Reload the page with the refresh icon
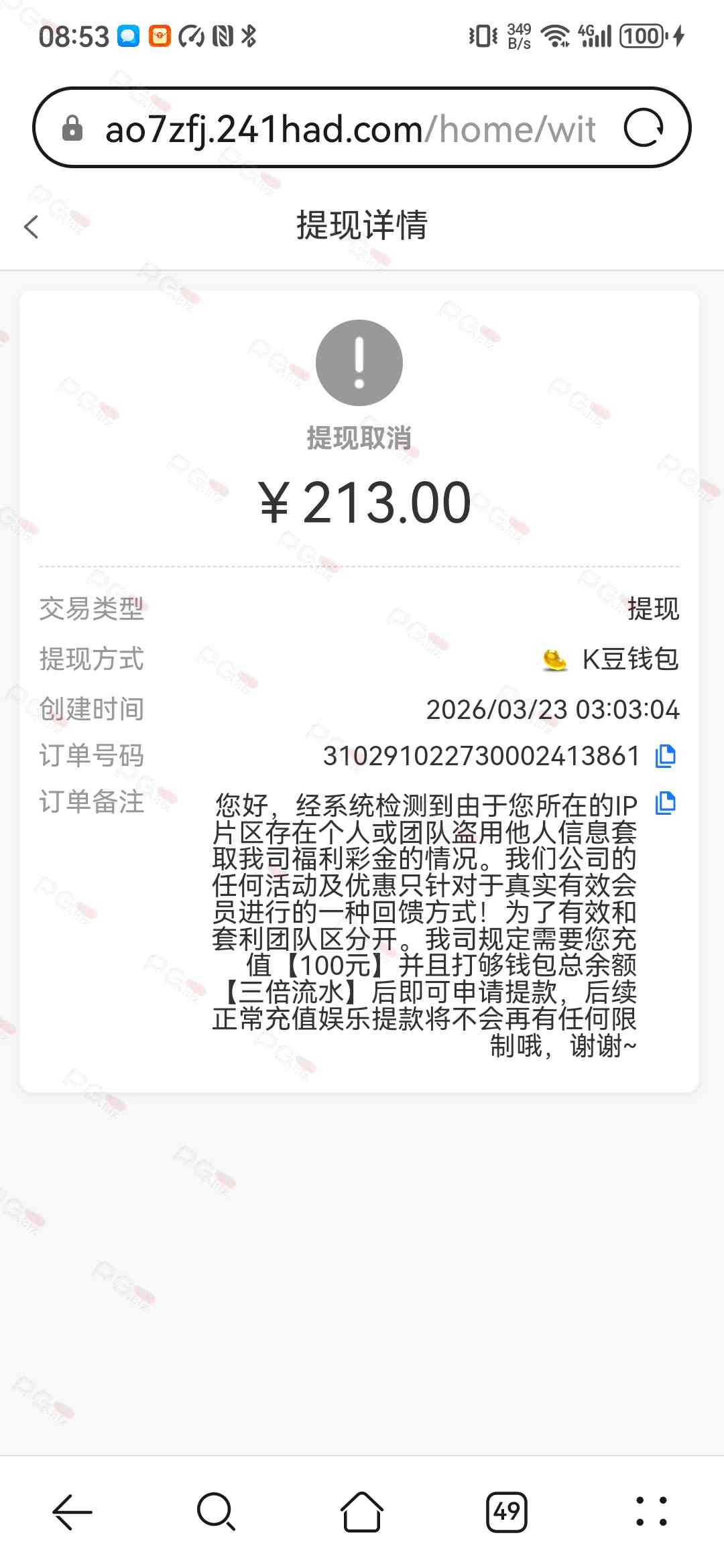This screenshot has width=724, height=1568. 644,127
